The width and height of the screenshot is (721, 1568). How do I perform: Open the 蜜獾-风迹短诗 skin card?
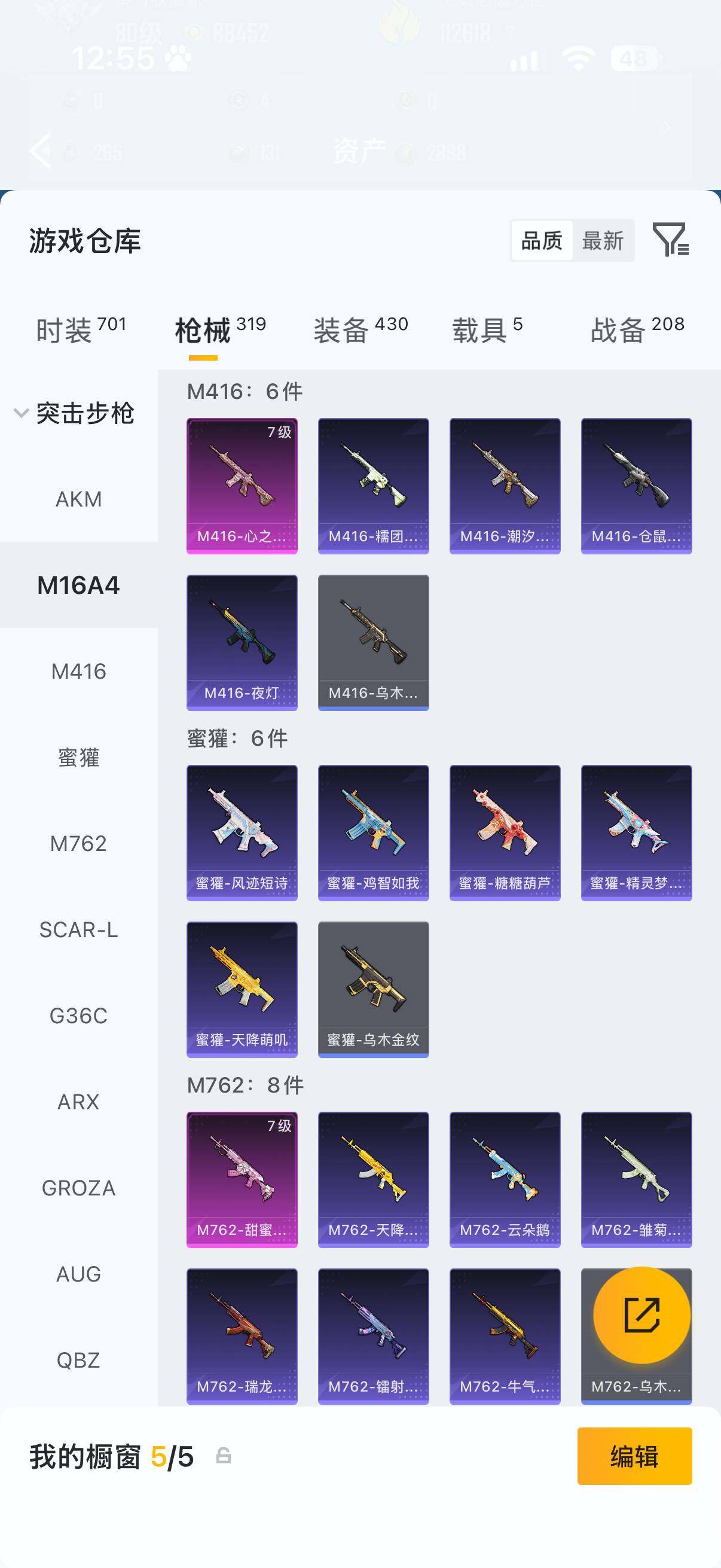(x=242, y=832)
